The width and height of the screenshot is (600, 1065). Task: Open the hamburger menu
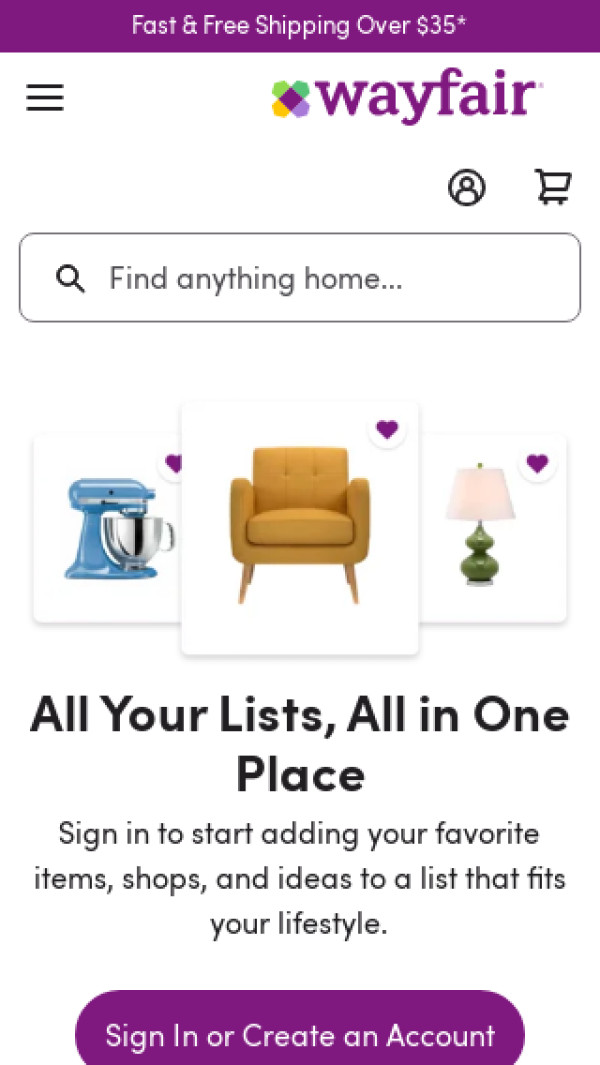coord(45,98)
